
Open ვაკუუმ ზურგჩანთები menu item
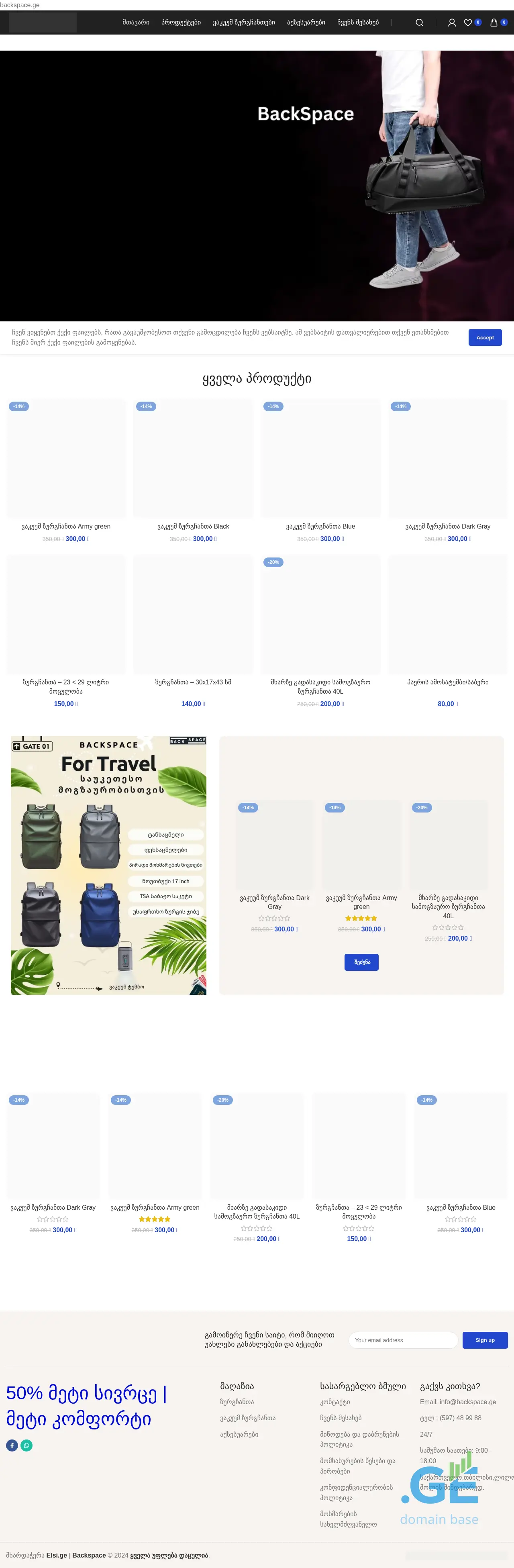(x=243, y=22)
